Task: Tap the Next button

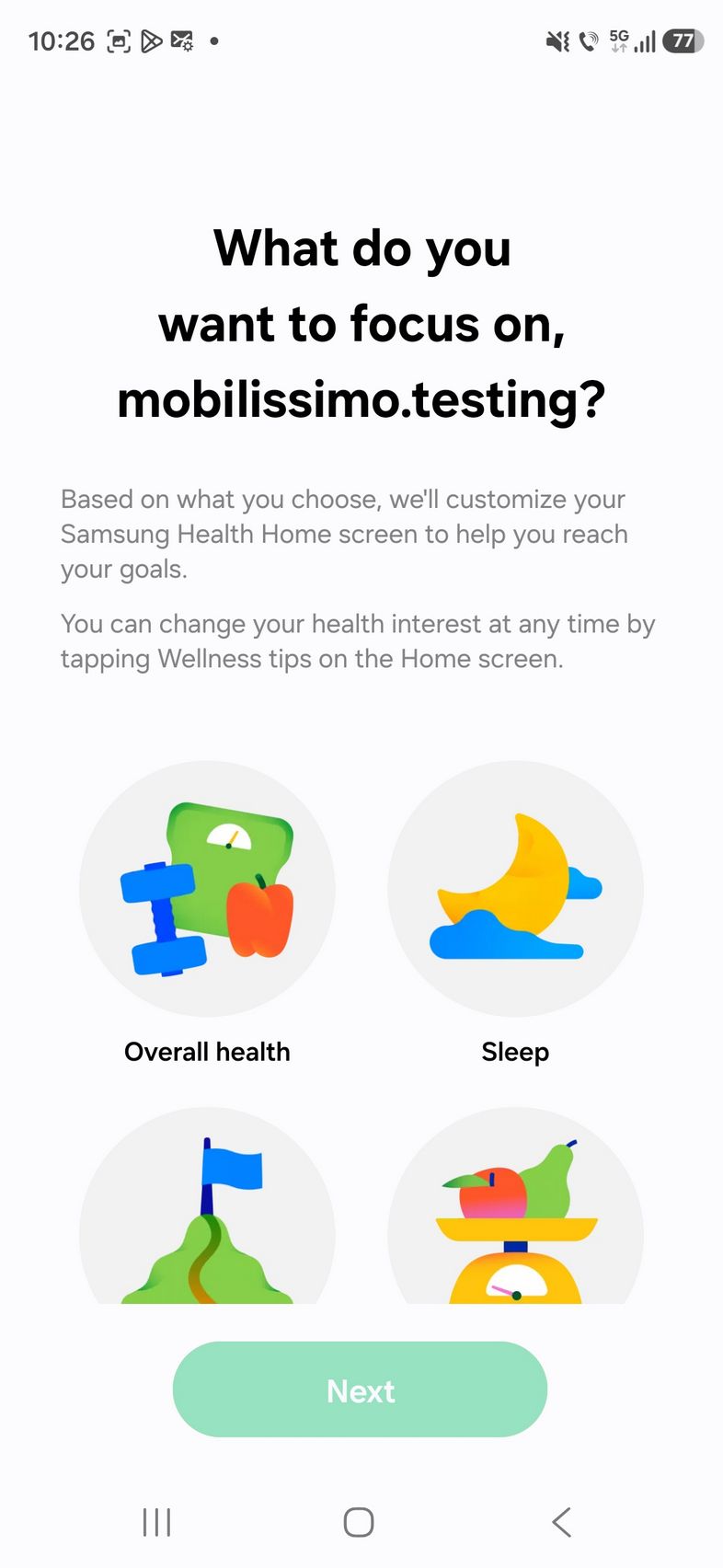Action: (x=360, y=1389)
